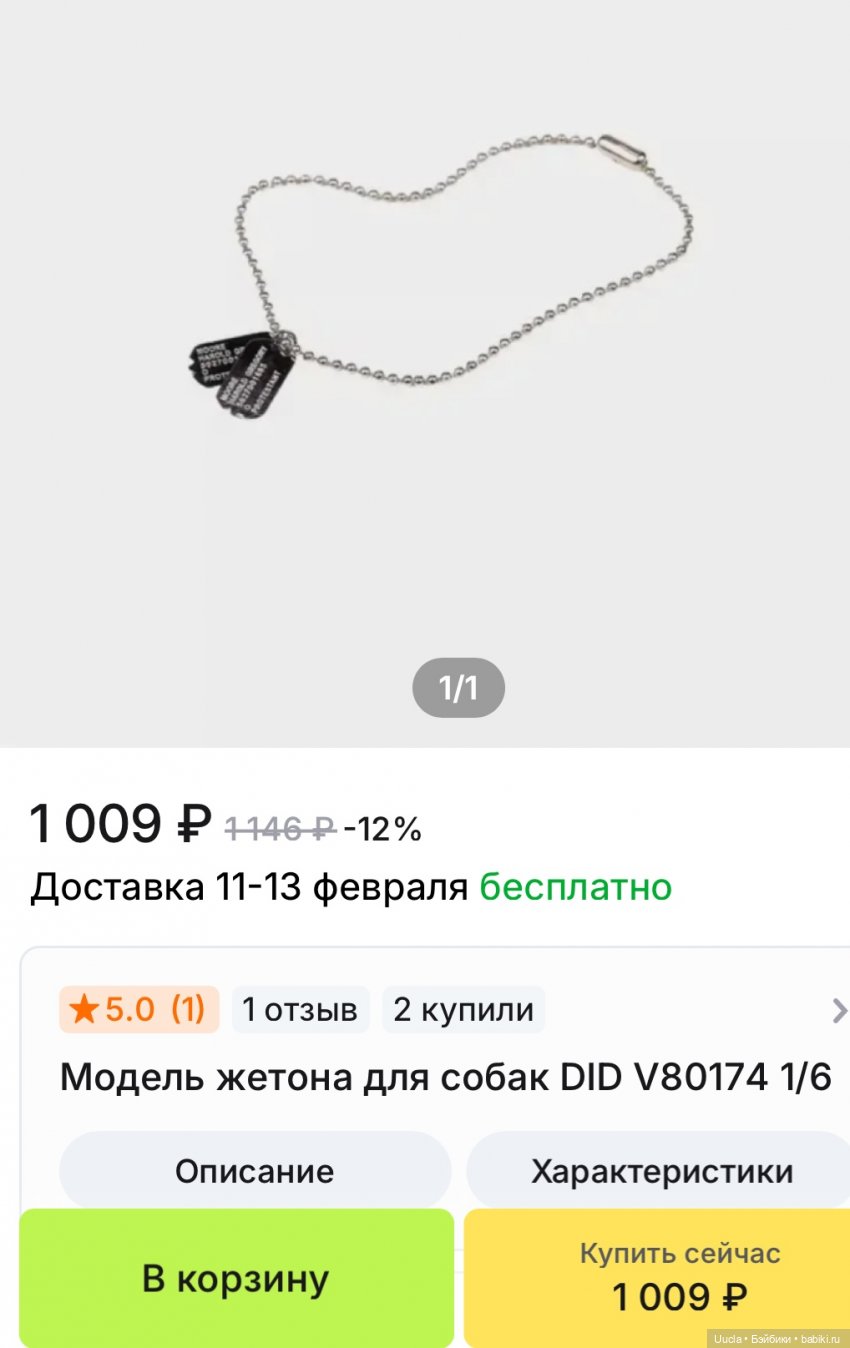
Task: Expand the Описание section
Action: (x=255, y=1169)
